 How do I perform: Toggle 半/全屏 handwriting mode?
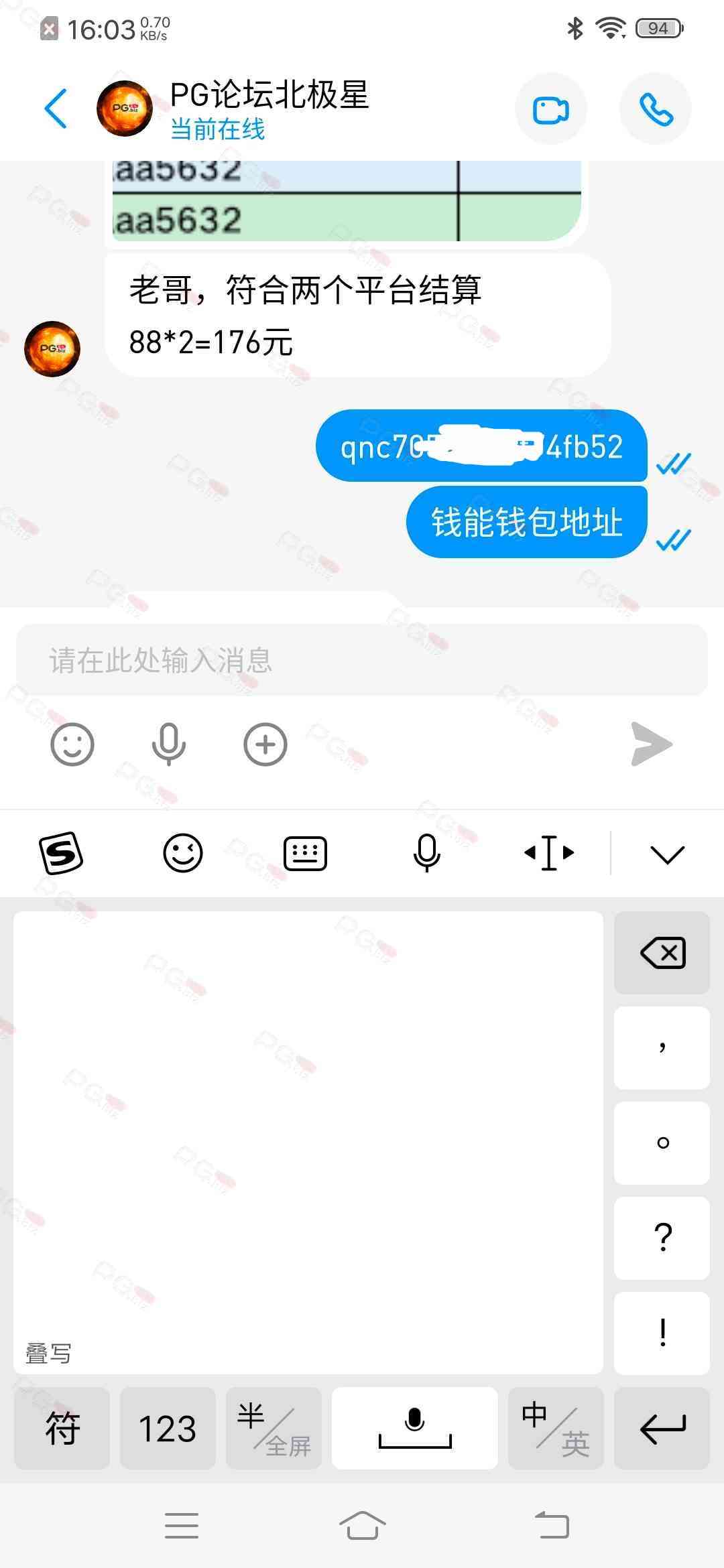(x=274, y=1428)
